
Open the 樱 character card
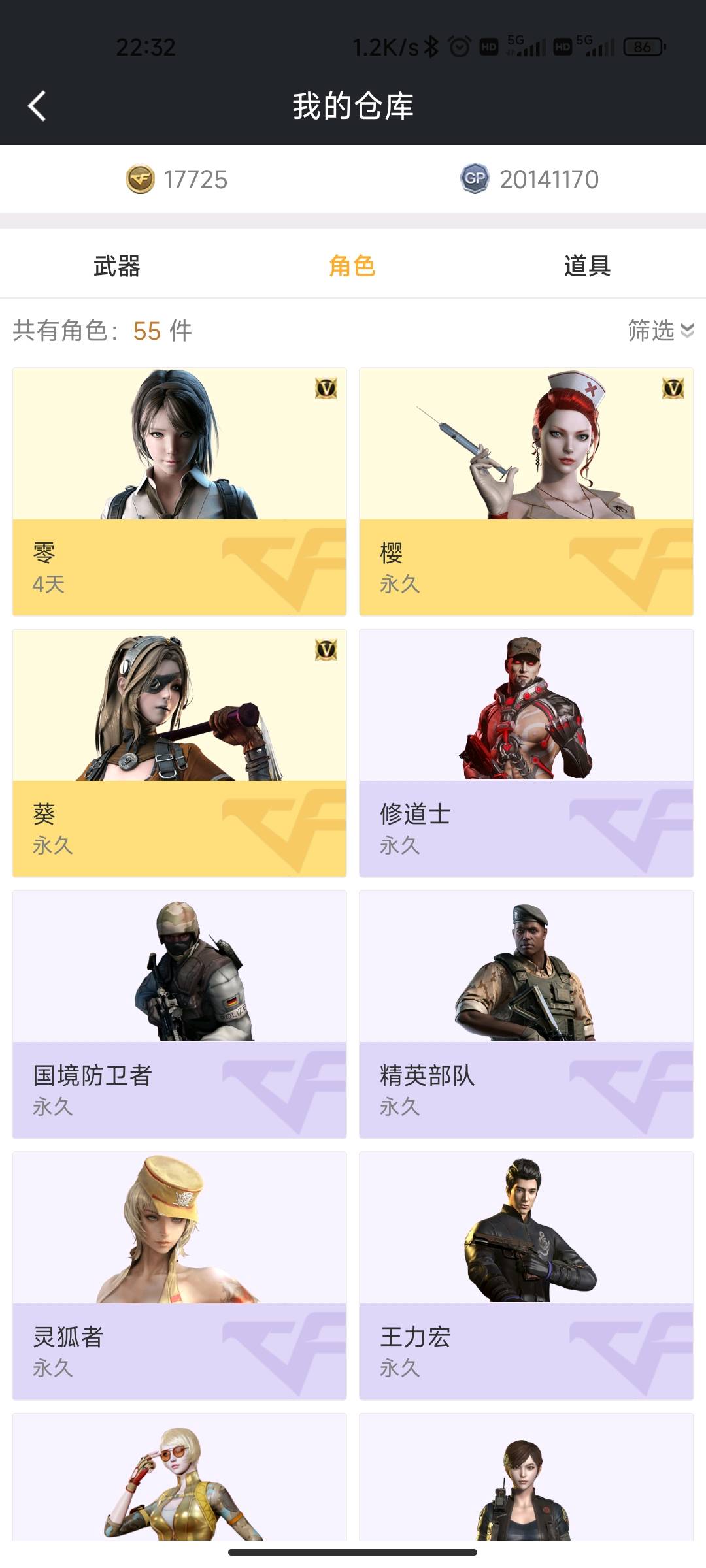pos(526,491)
